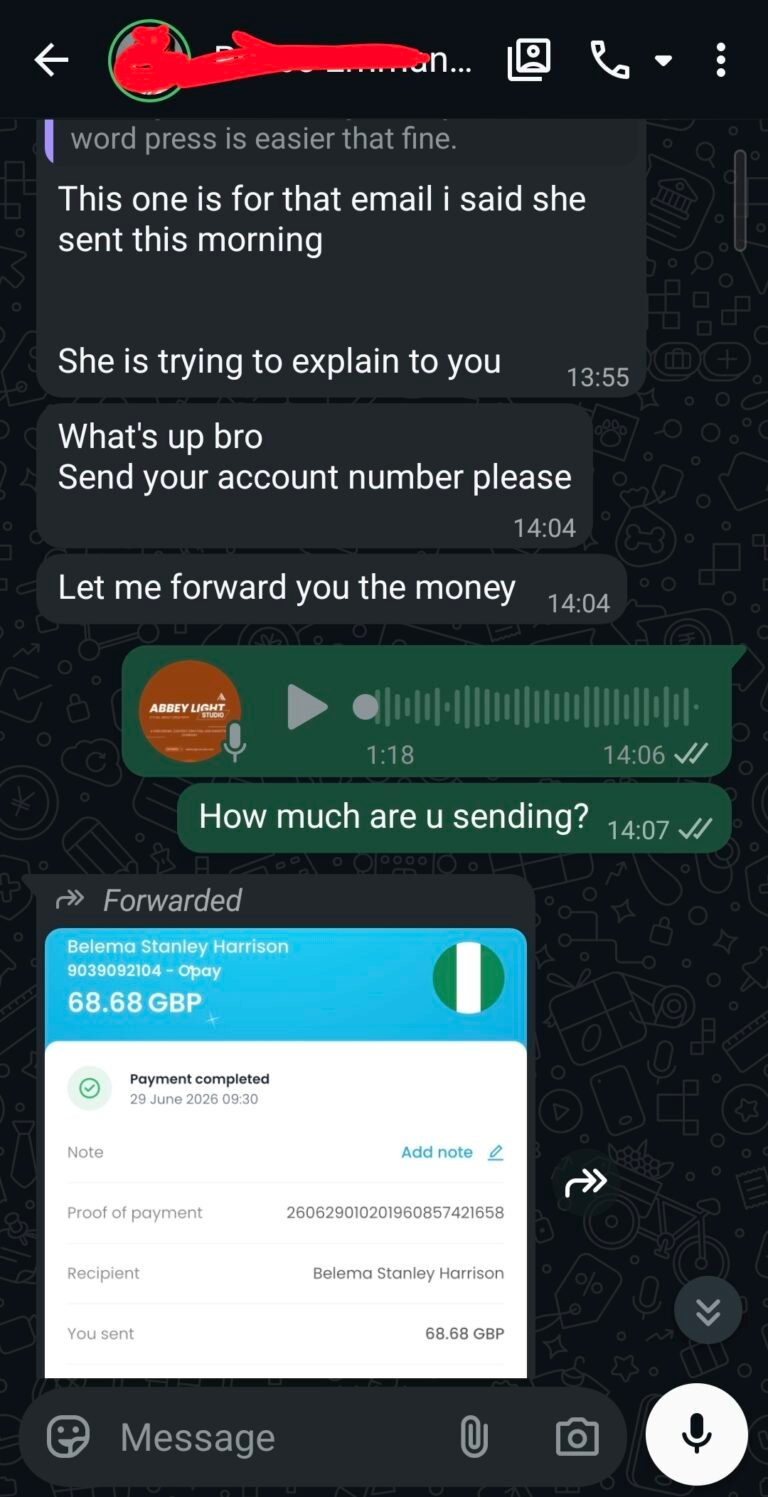Go back to the chat list
This screenshot has height=1497, width=768.
point(51,60)
